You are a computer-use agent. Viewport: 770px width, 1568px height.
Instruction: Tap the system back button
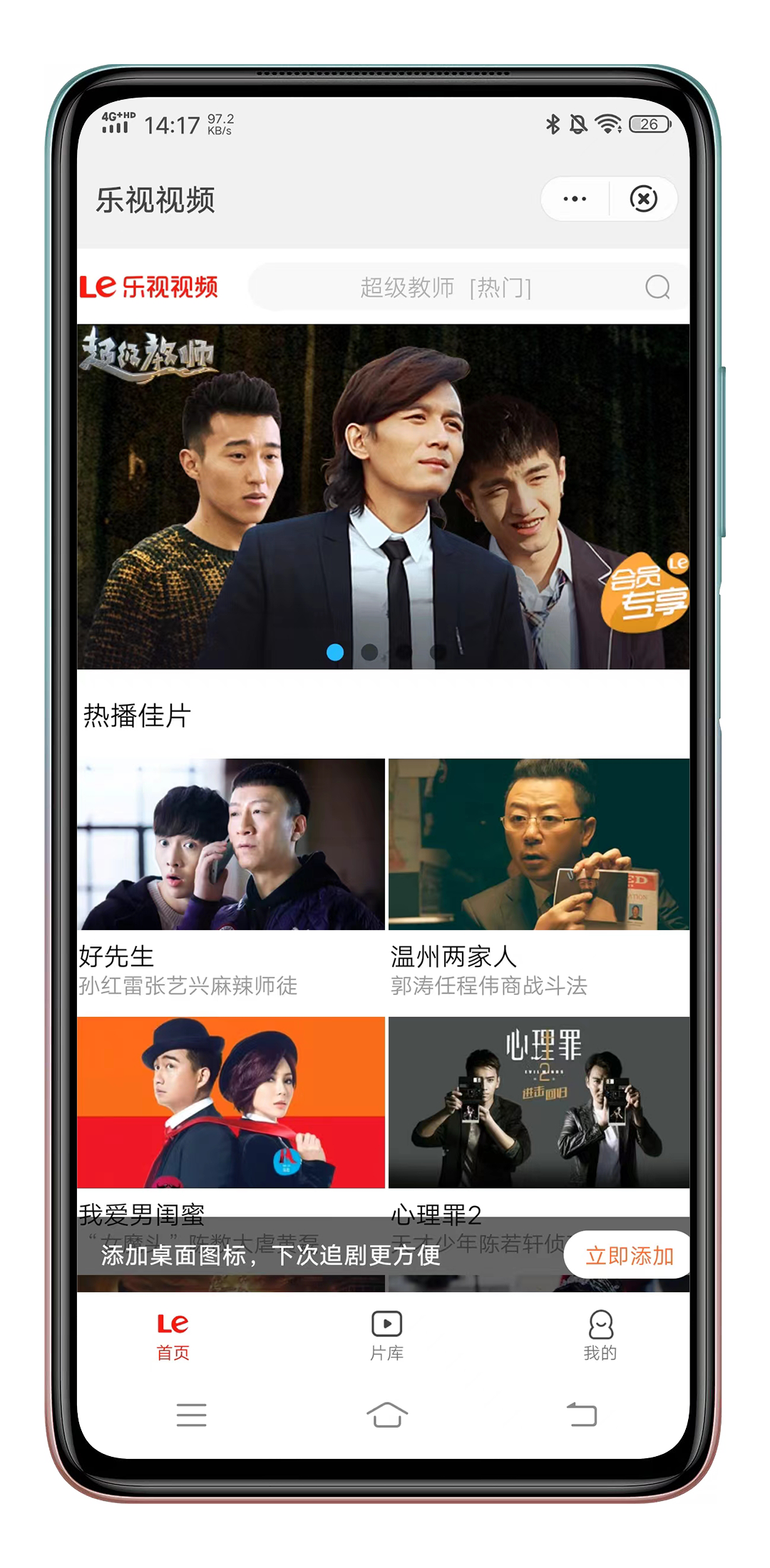[582, 1415]
